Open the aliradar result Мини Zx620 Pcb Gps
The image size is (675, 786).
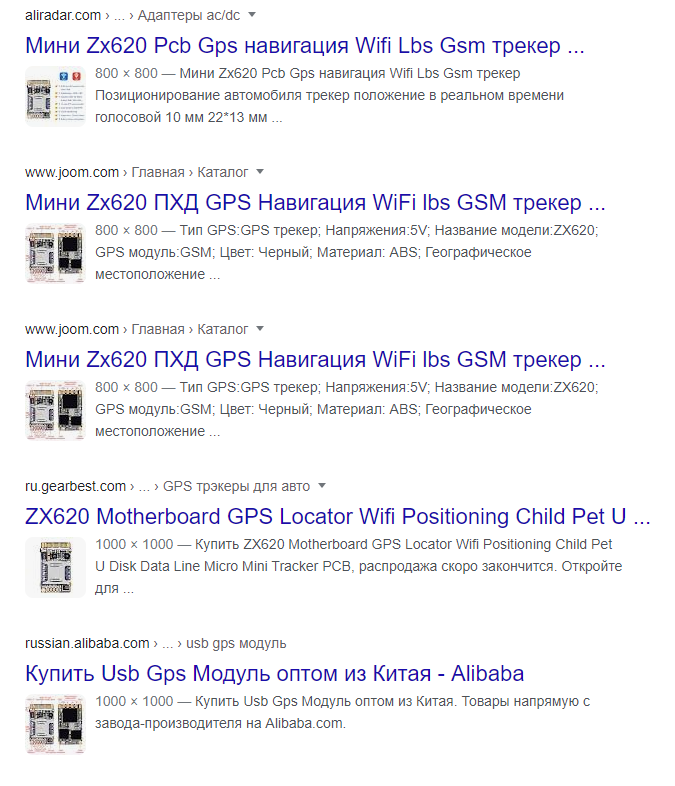pyautogui.click(x=305, y=46)
